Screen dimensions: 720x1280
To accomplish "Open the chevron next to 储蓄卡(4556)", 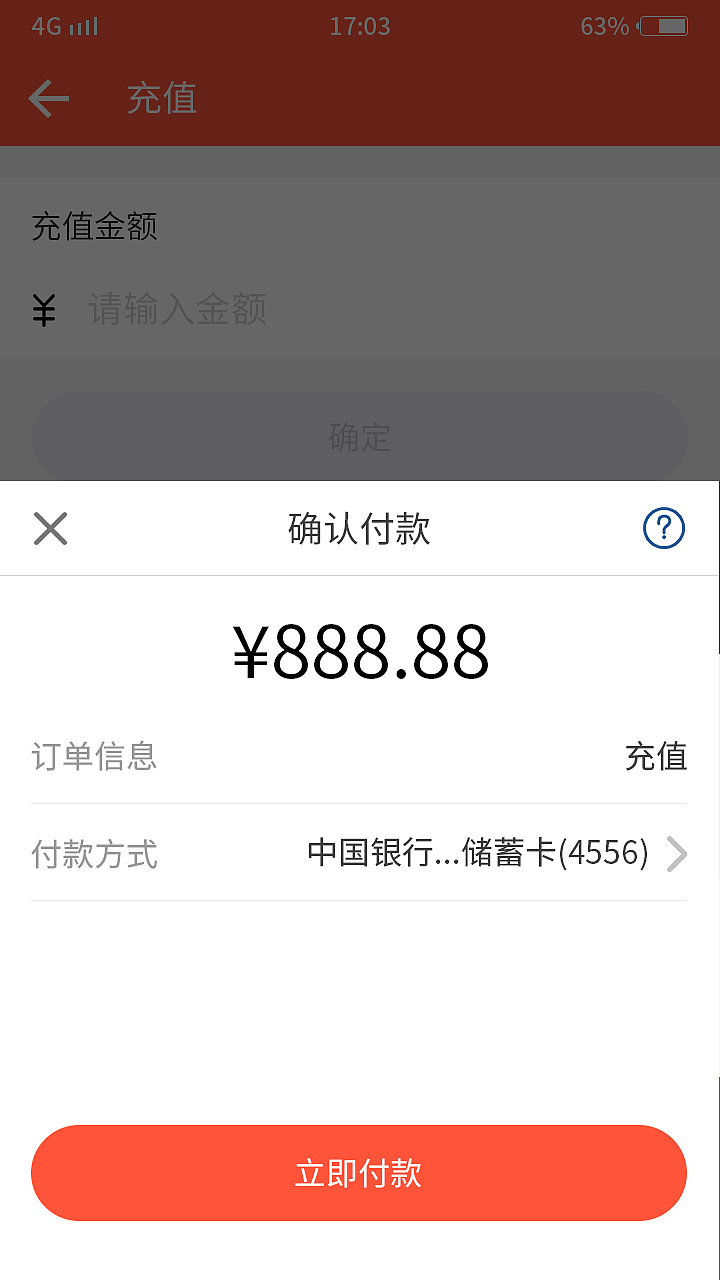I will click(x=677, y=855).
